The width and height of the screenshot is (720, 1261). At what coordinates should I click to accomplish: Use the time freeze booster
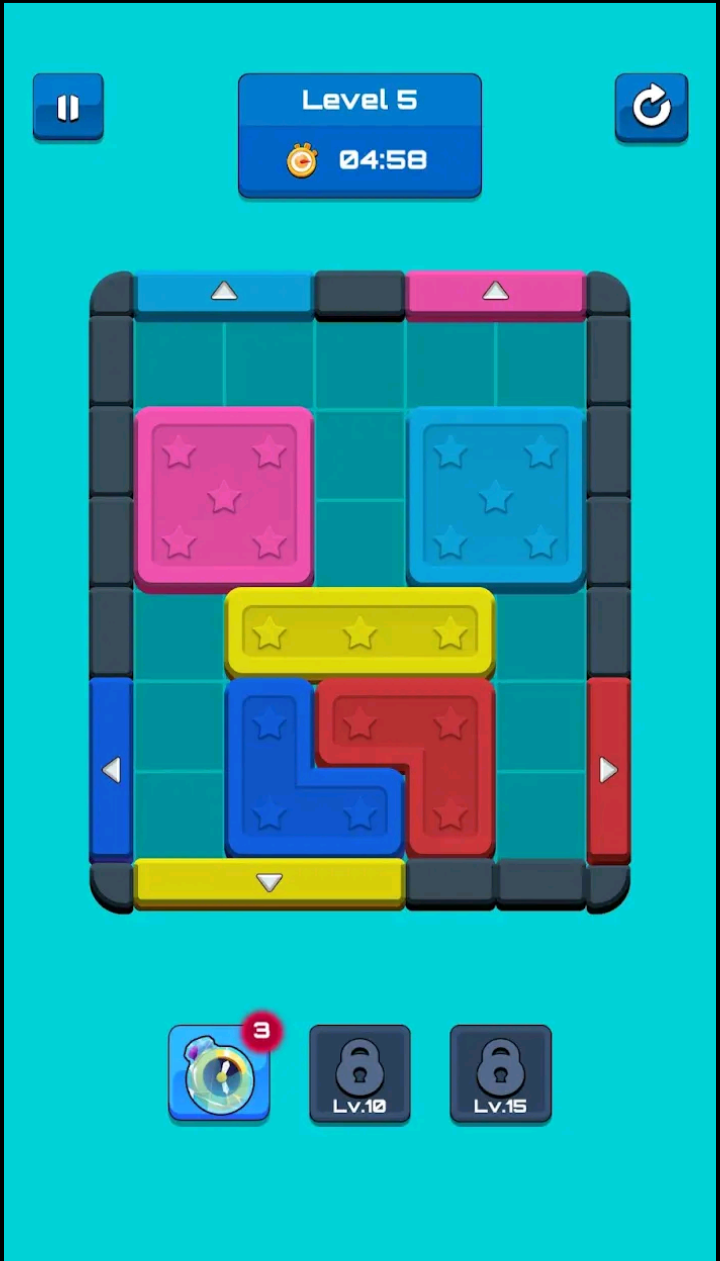[219, 1073]
